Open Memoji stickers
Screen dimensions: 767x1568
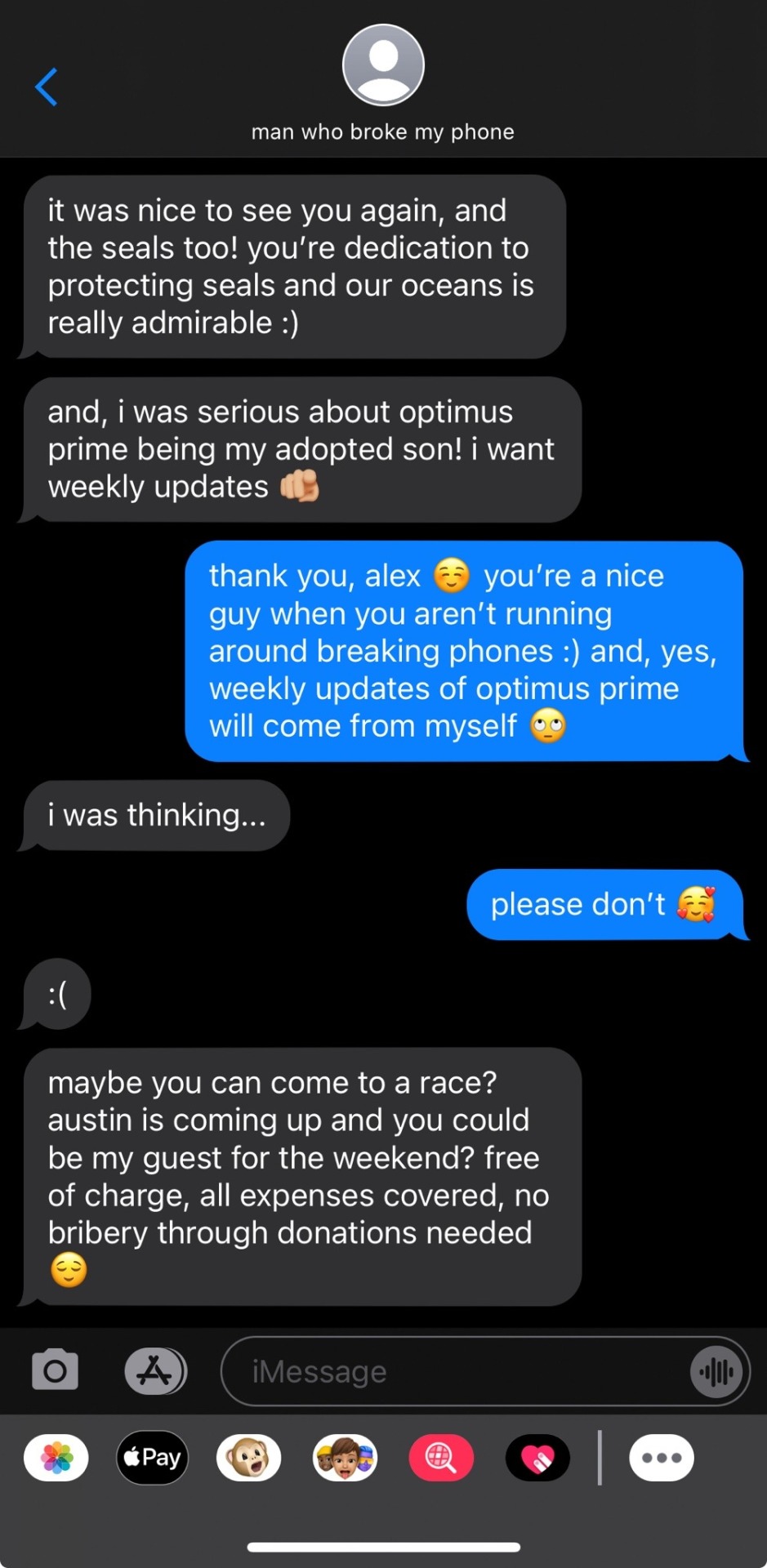pyautogui.click(x=345, y=1458)
